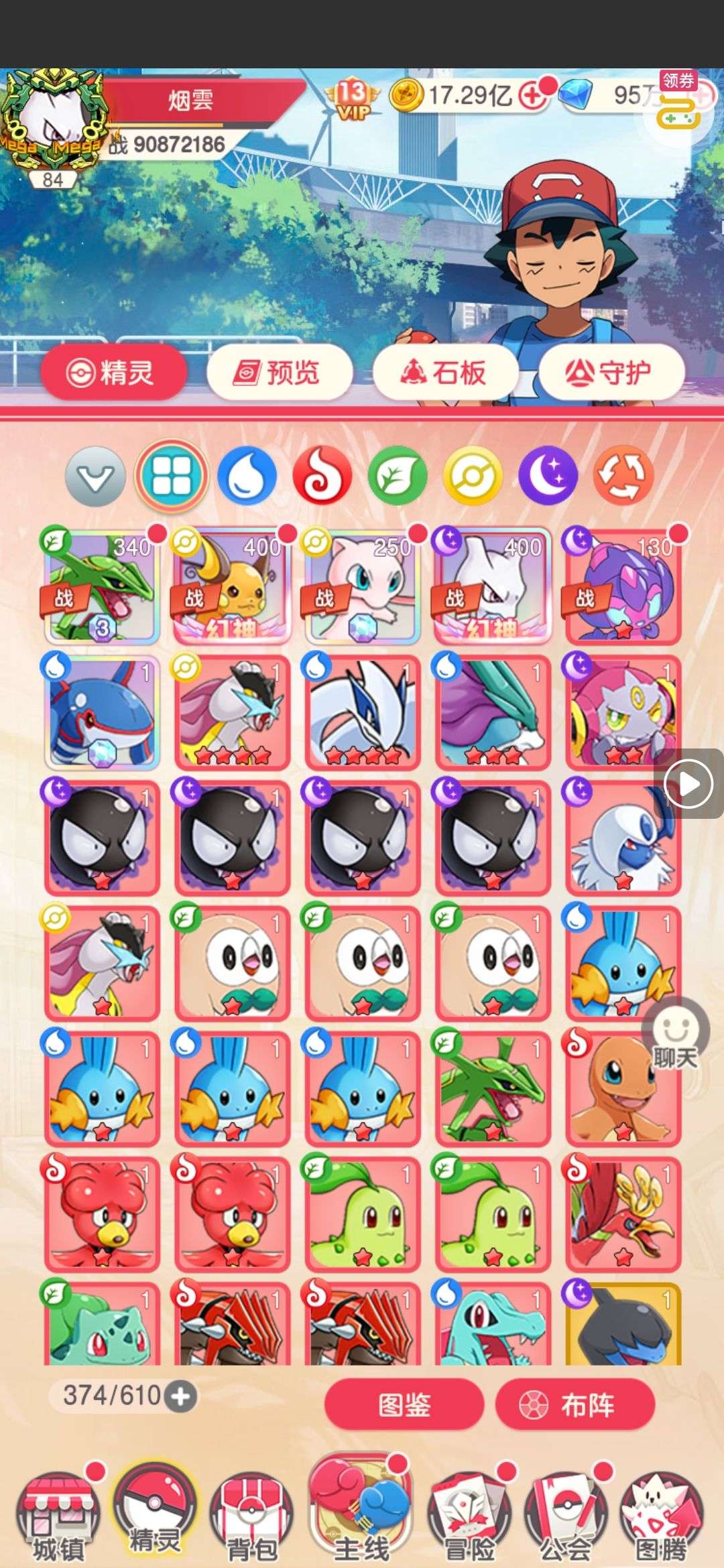
Task: Filter sprites by dark moon type
Action: tap(548, 476)
